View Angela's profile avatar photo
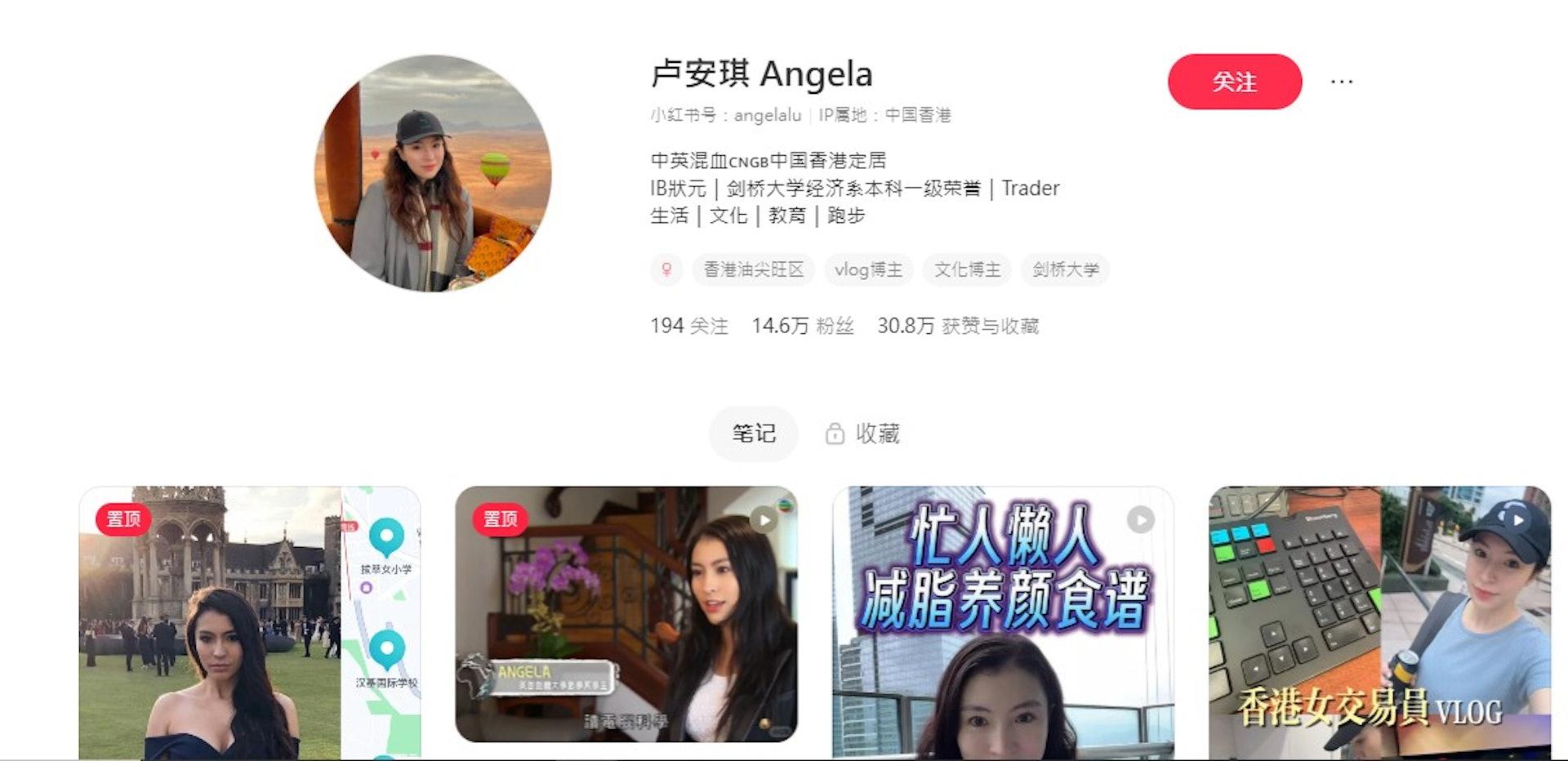This screenshot has height=761, width=1568. (x=433, y=173)
